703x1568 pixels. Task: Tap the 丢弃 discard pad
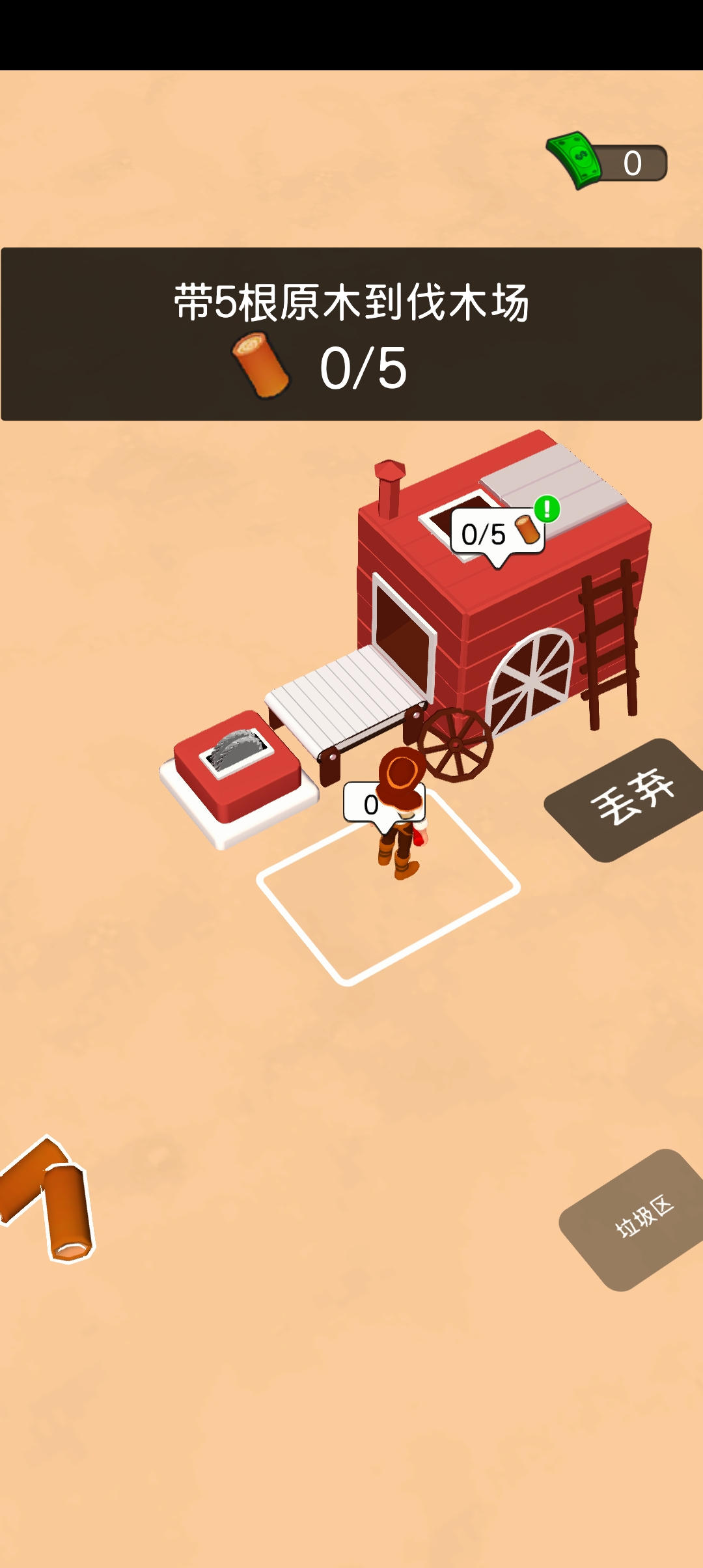tap(630, 798)
